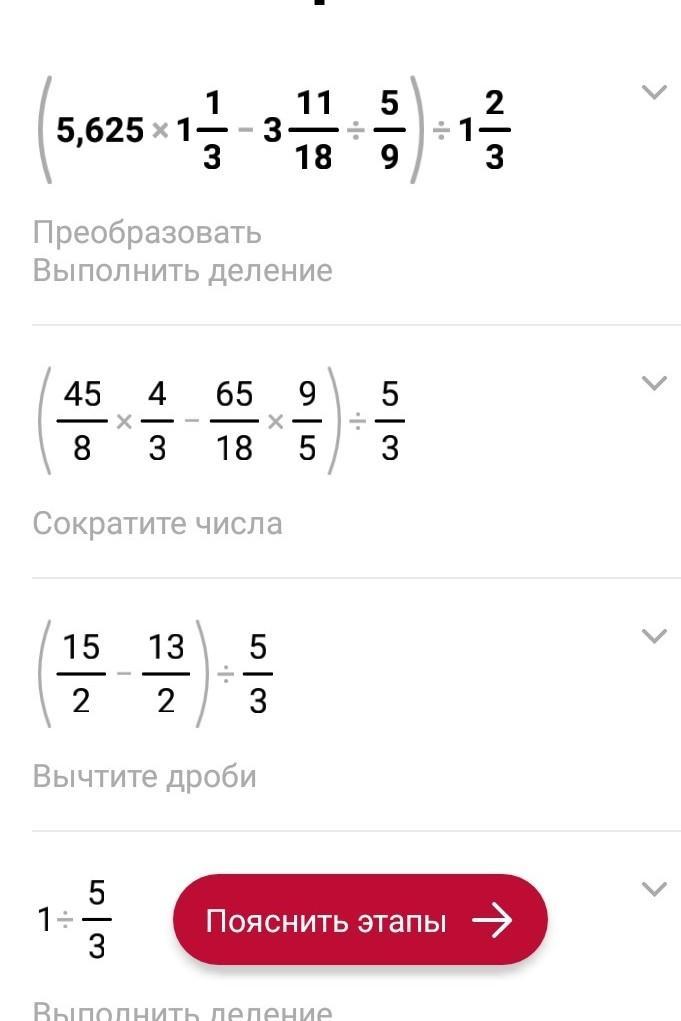Expand the 1÷5/3 step
This screenshot has width=681, height=1021.
653,889
